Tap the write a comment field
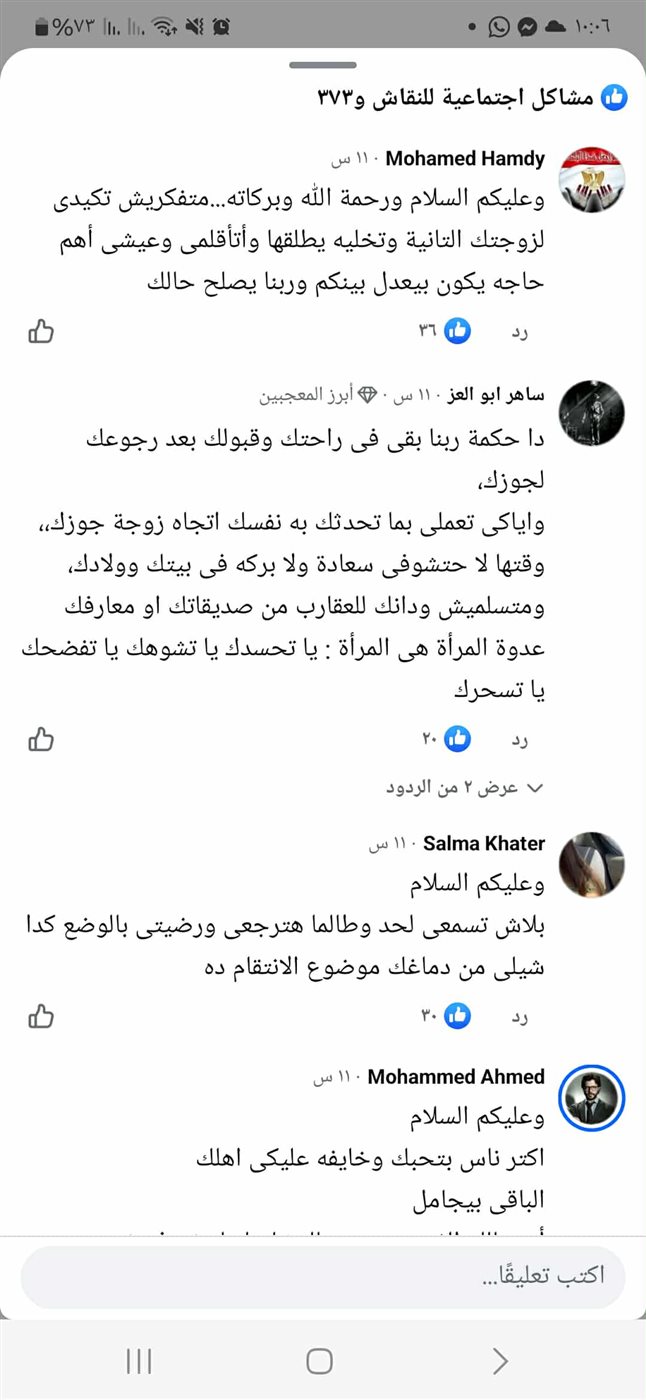The height and width of the screenshot is (1400, 646). (x=323, y=1276)
